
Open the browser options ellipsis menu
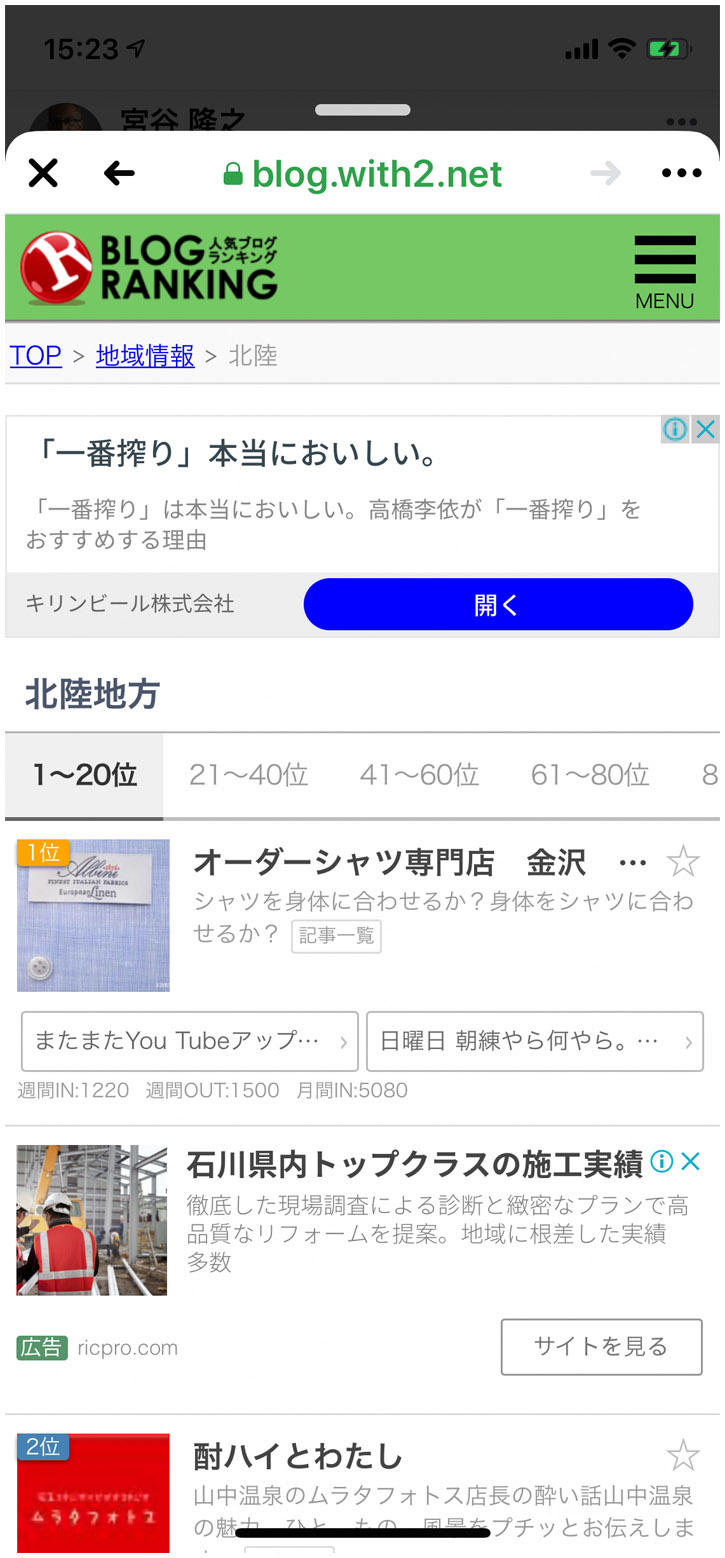click(x=680, y=172)
